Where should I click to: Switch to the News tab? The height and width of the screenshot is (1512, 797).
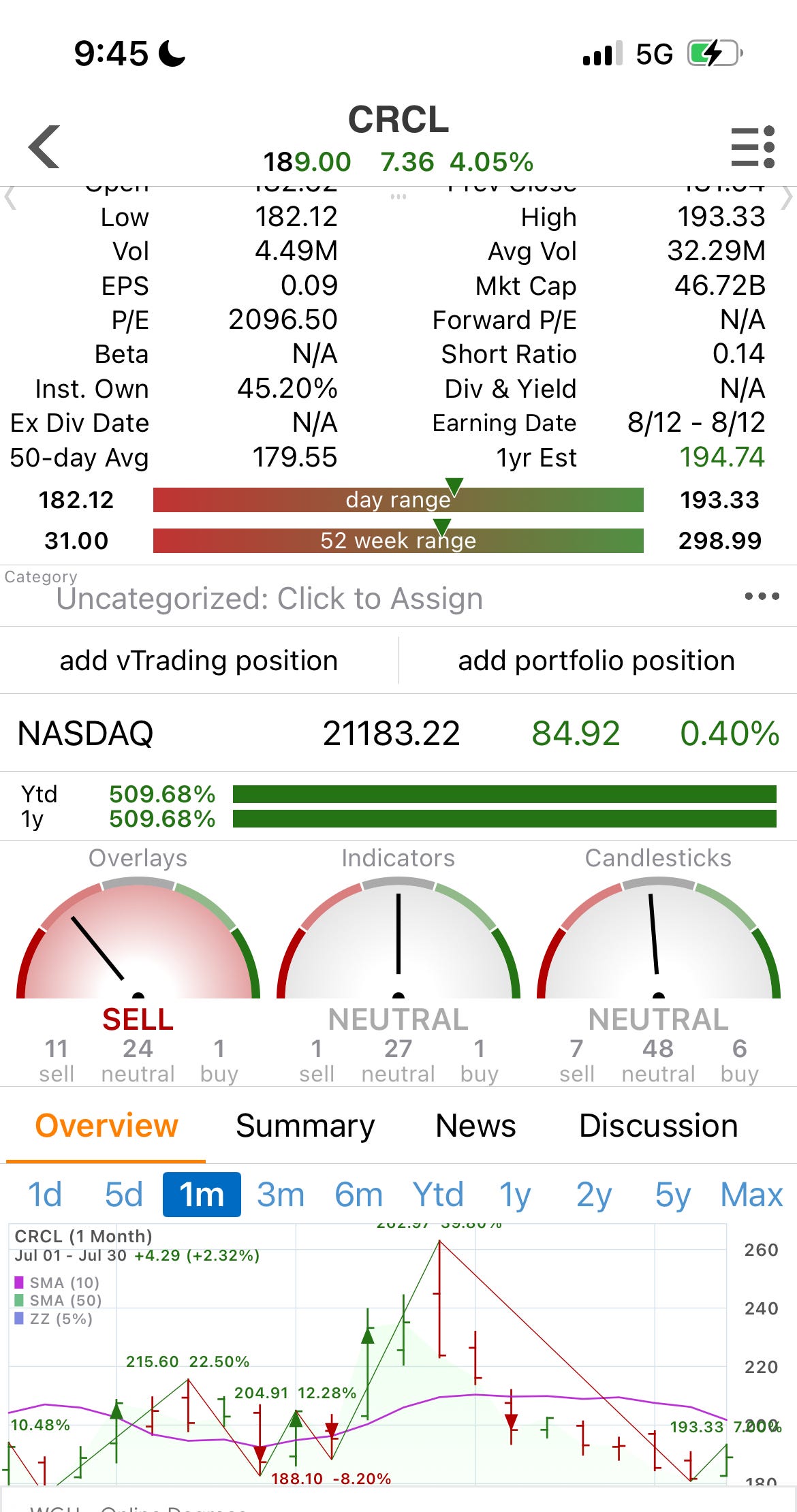tap(475, 1126)
